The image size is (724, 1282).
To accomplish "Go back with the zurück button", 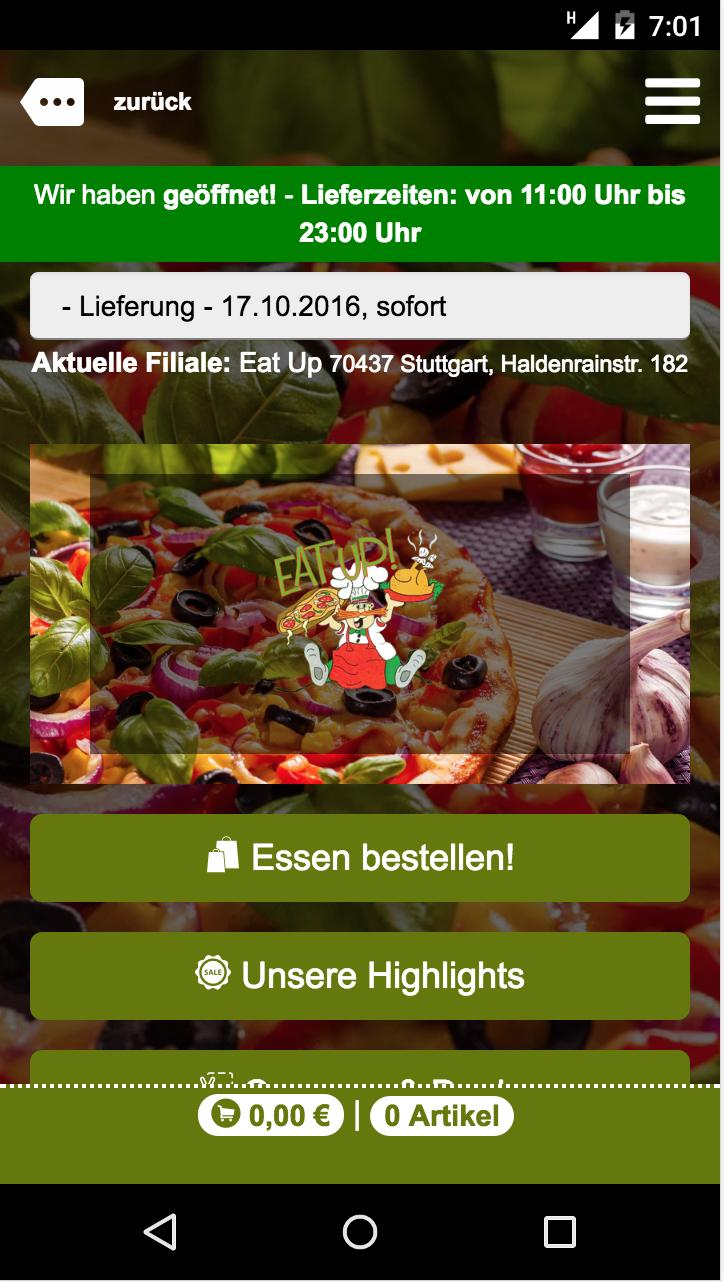I will (x=105, y=102).
